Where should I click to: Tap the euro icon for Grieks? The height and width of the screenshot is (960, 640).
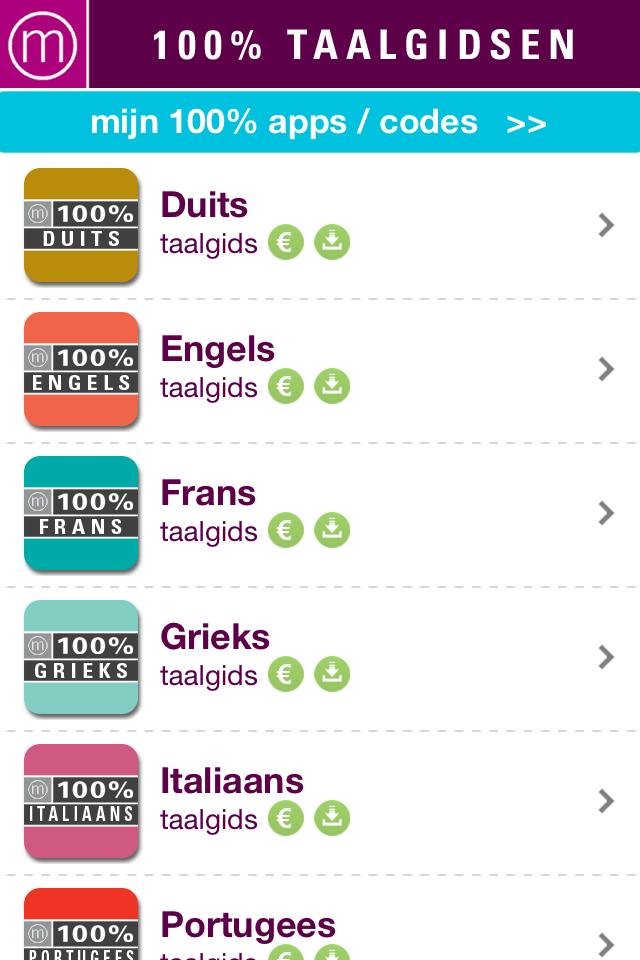tap(285, 675)
